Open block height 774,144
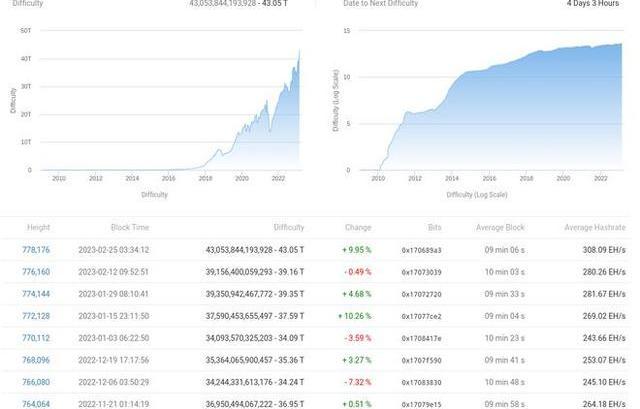 (x=36, y=293)
